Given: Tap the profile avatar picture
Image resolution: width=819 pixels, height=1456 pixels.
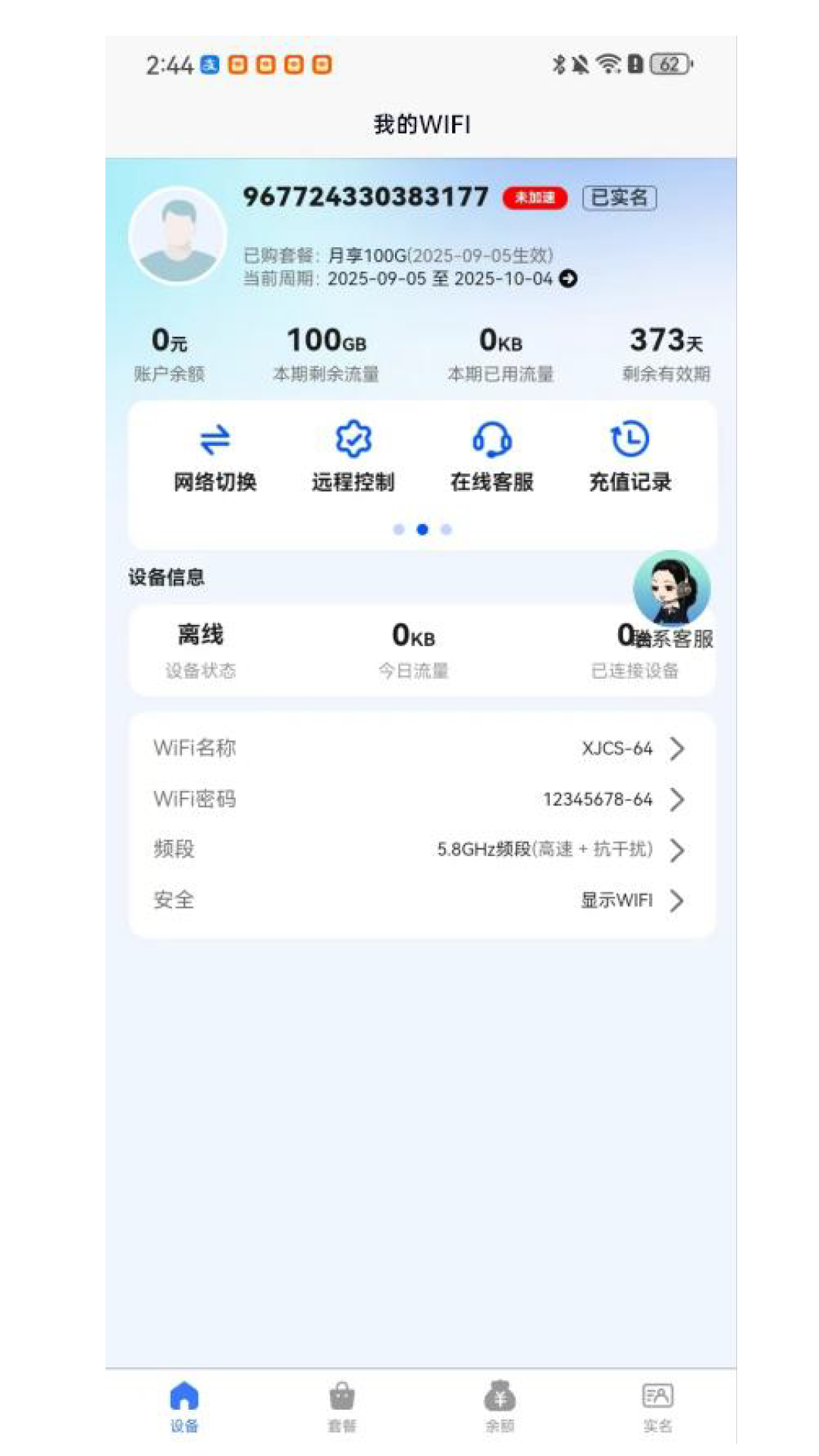Looking at the screenshot, I should (177, 236).
